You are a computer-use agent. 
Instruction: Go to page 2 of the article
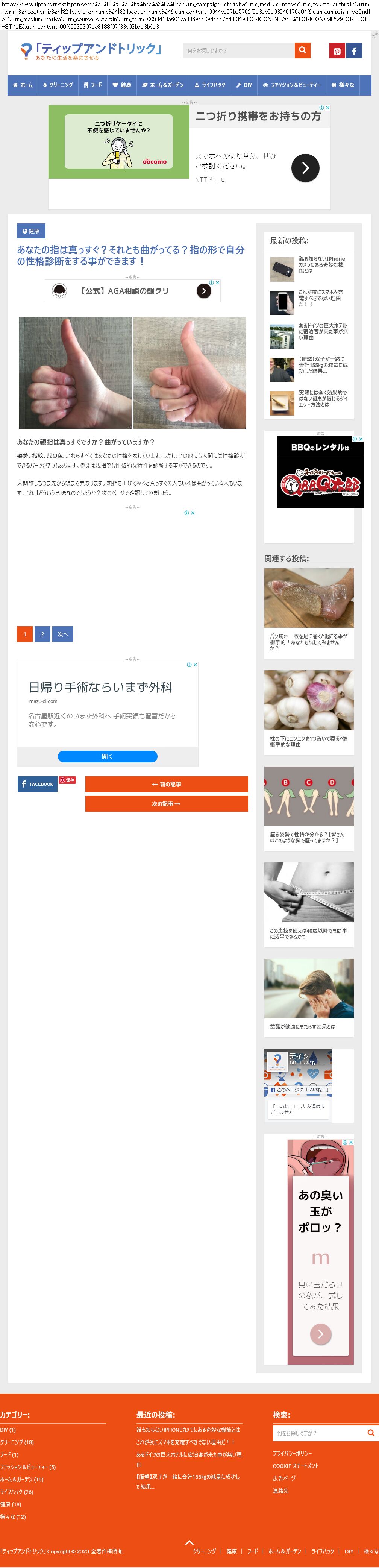42,634
